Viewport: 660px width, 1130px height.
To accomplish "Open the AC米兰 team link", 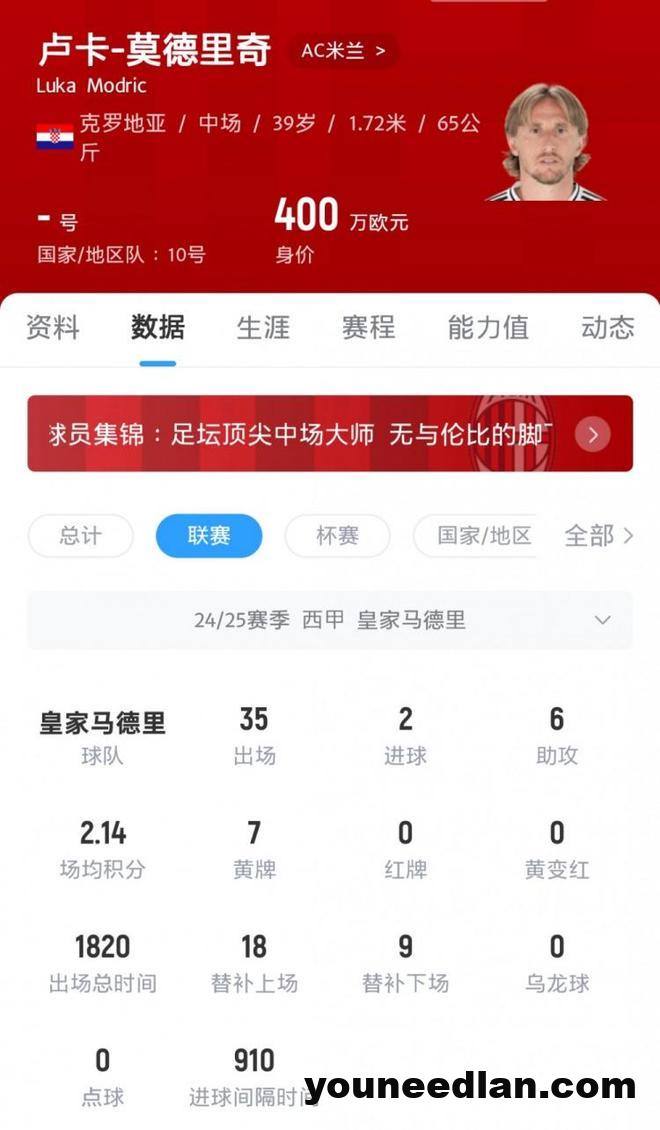I will 343,50.
